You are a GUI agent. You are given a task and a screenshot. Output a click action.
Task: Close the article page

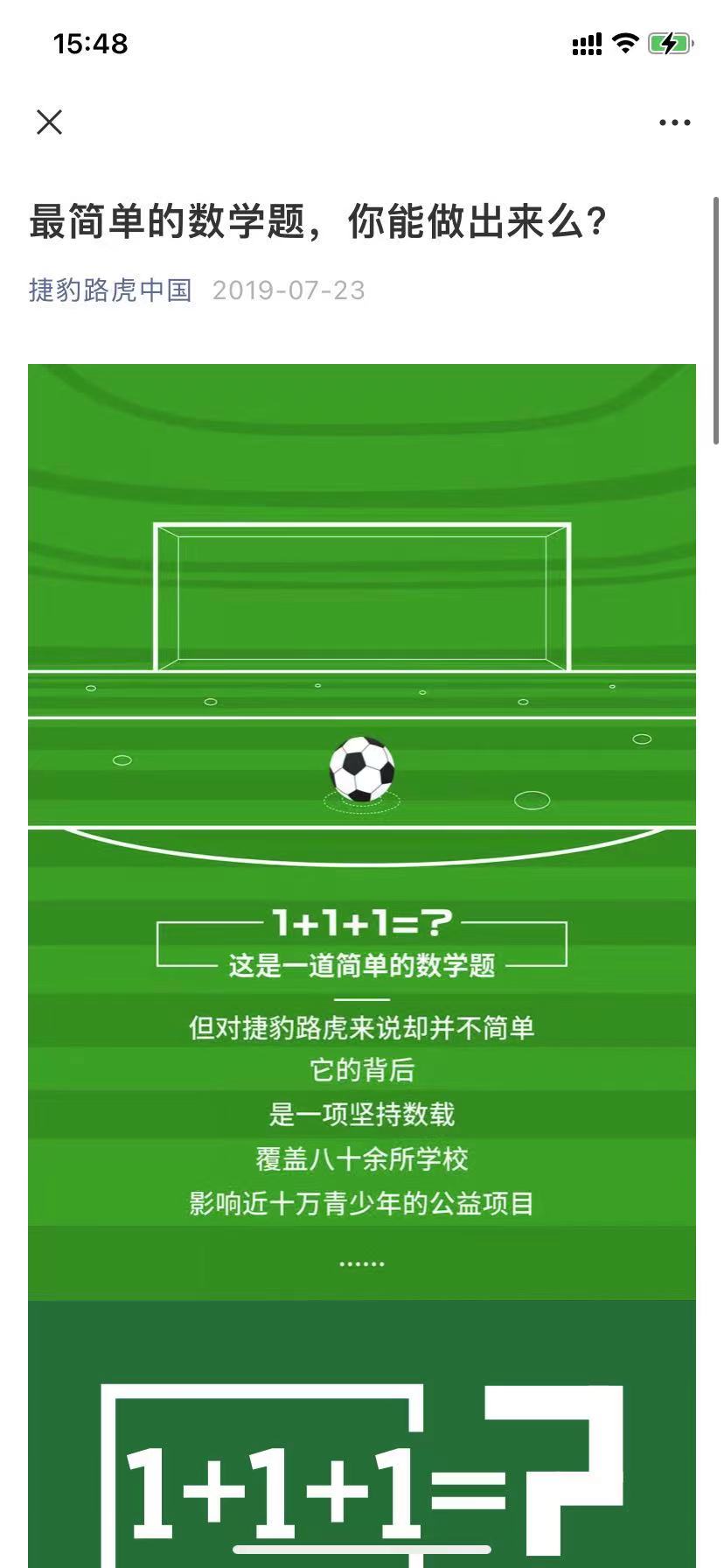(50, 122)
